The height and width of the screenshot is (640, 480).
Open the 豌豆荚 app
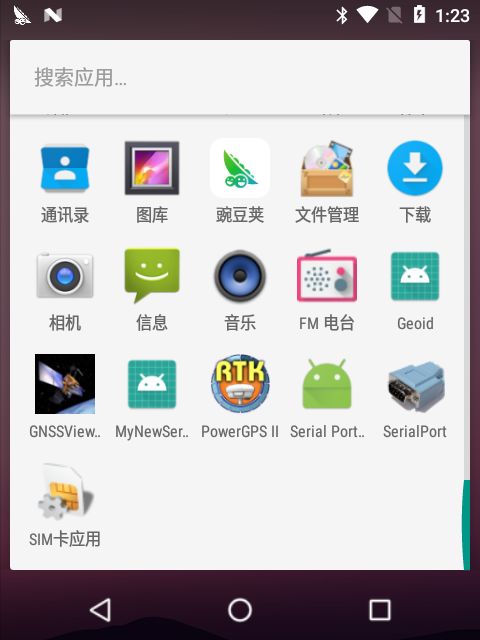(240, 183)
